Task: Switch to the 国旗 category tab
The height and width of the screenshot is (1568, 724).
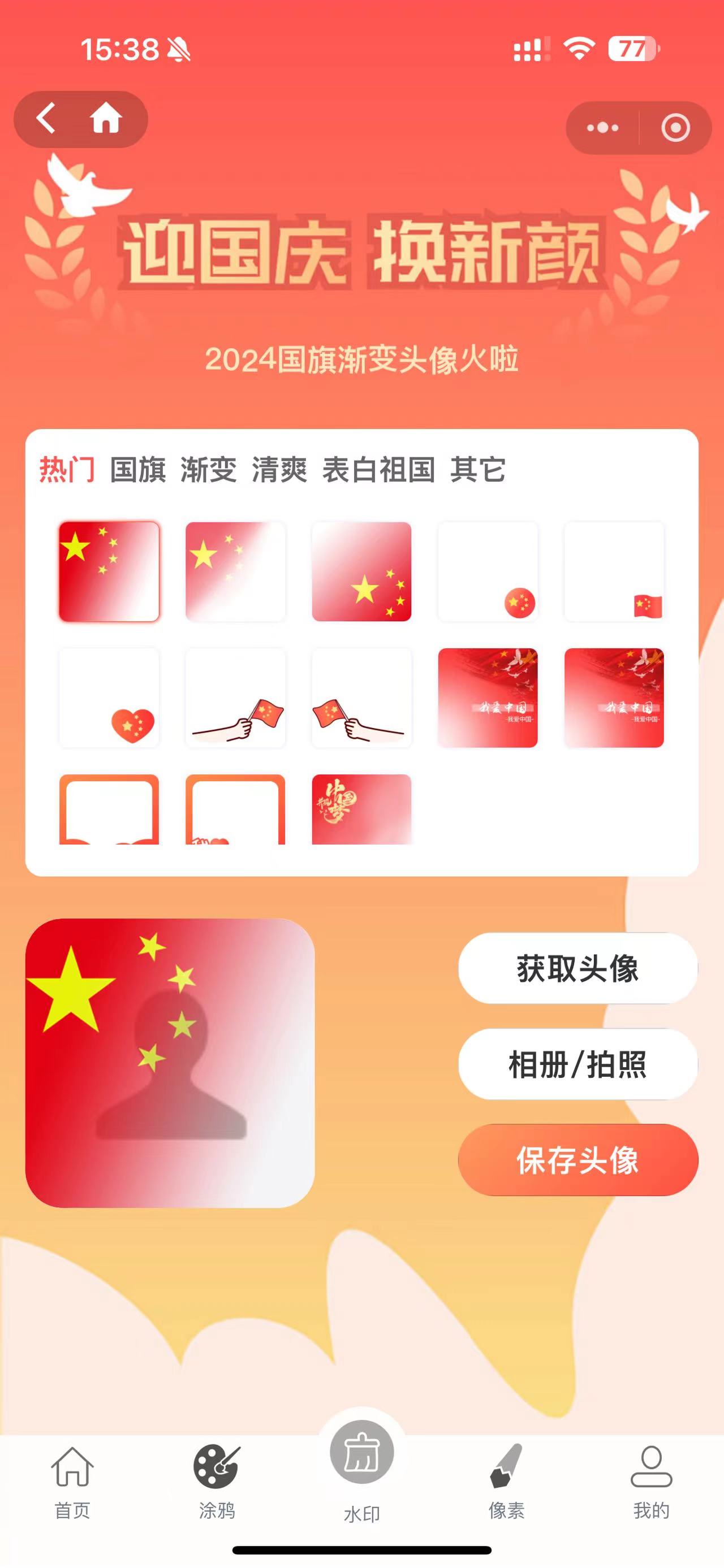Action: pyautogui.click(x=137, y=470)
